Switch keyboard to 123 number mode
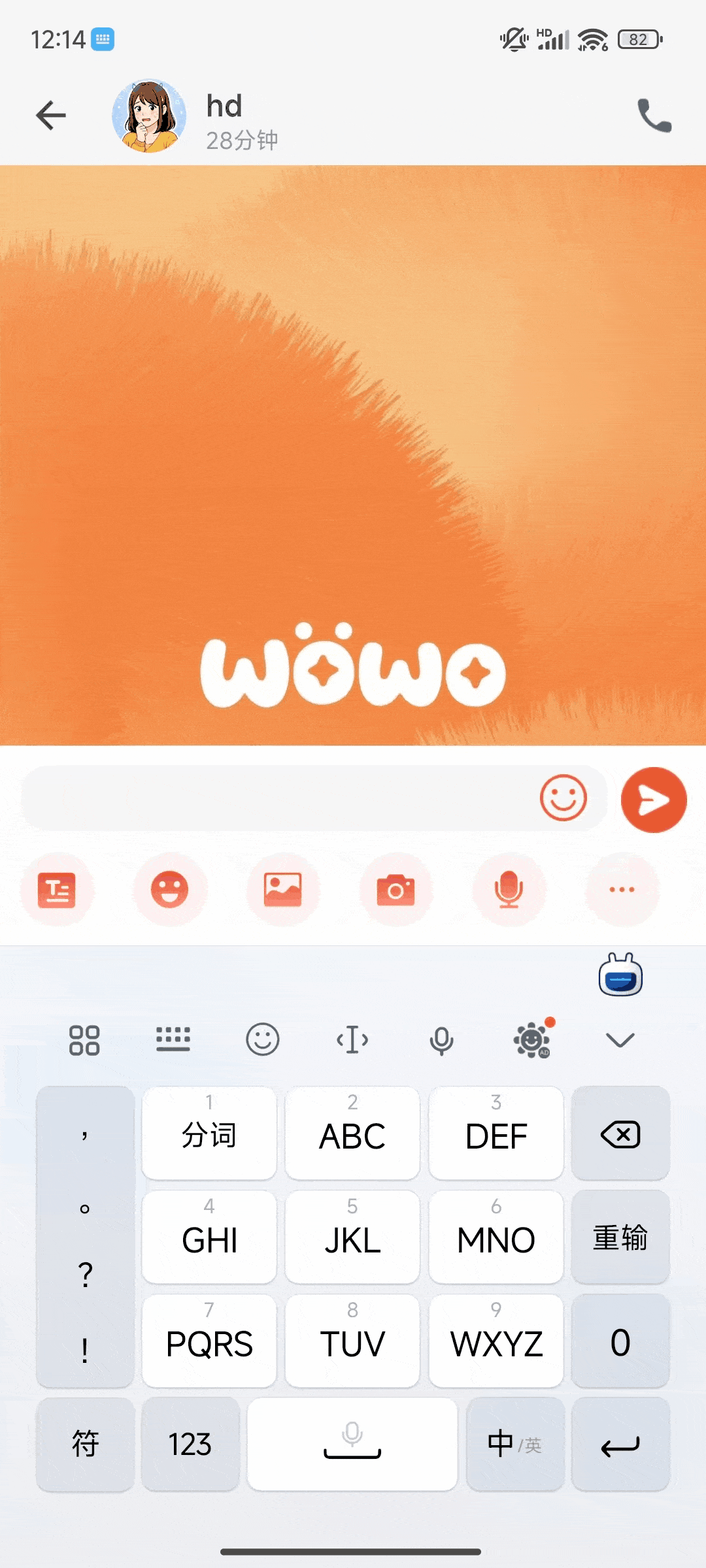 pos(190,1445)
